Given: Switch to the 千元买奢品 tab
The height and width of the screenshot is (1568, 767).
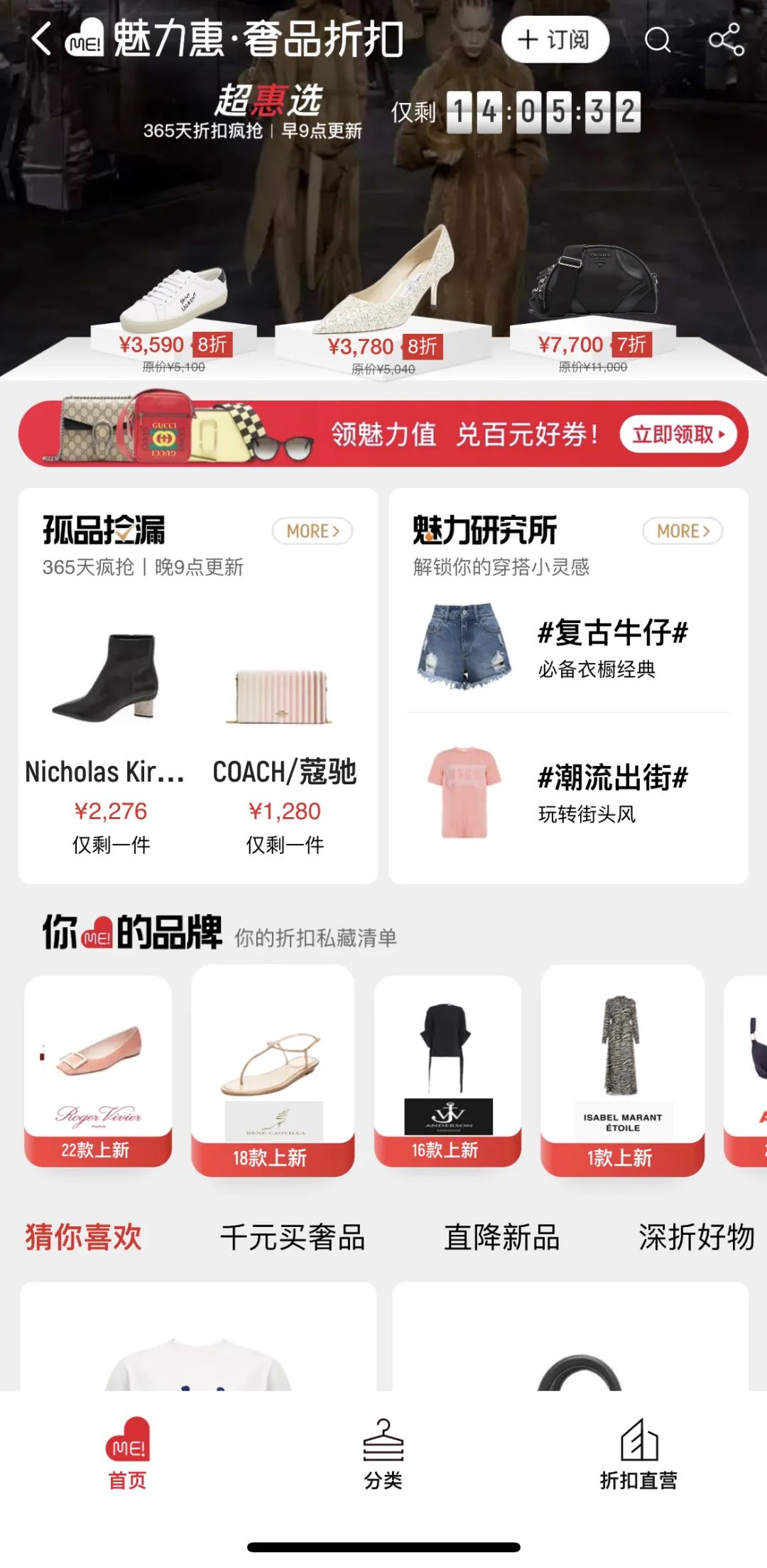Looking at the screenshot, I should (x=293, y=1238).
